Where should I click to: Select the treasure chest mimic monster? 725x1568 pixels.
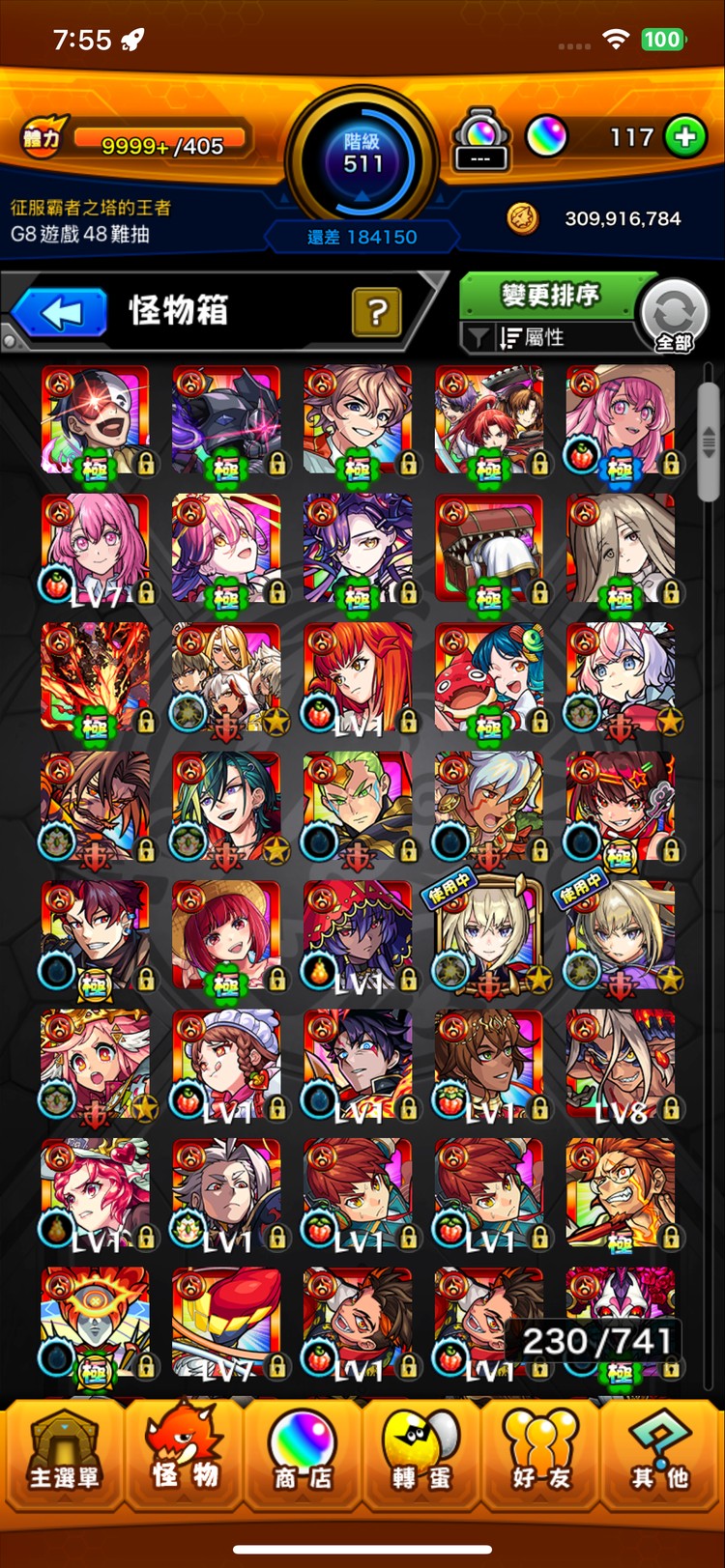tap(489, 548)
